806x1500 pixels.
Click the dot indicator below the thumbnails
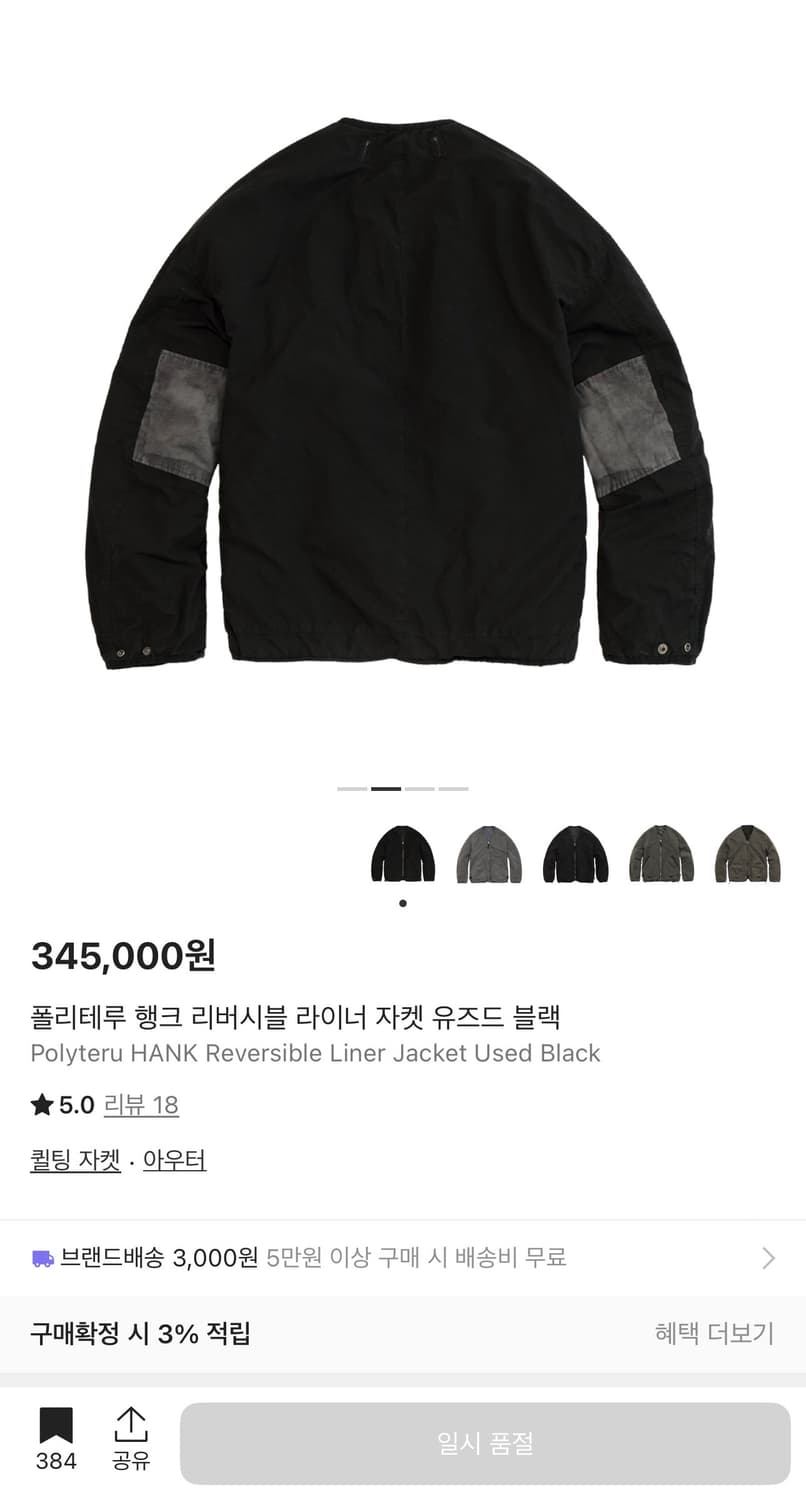pos(403,901)
